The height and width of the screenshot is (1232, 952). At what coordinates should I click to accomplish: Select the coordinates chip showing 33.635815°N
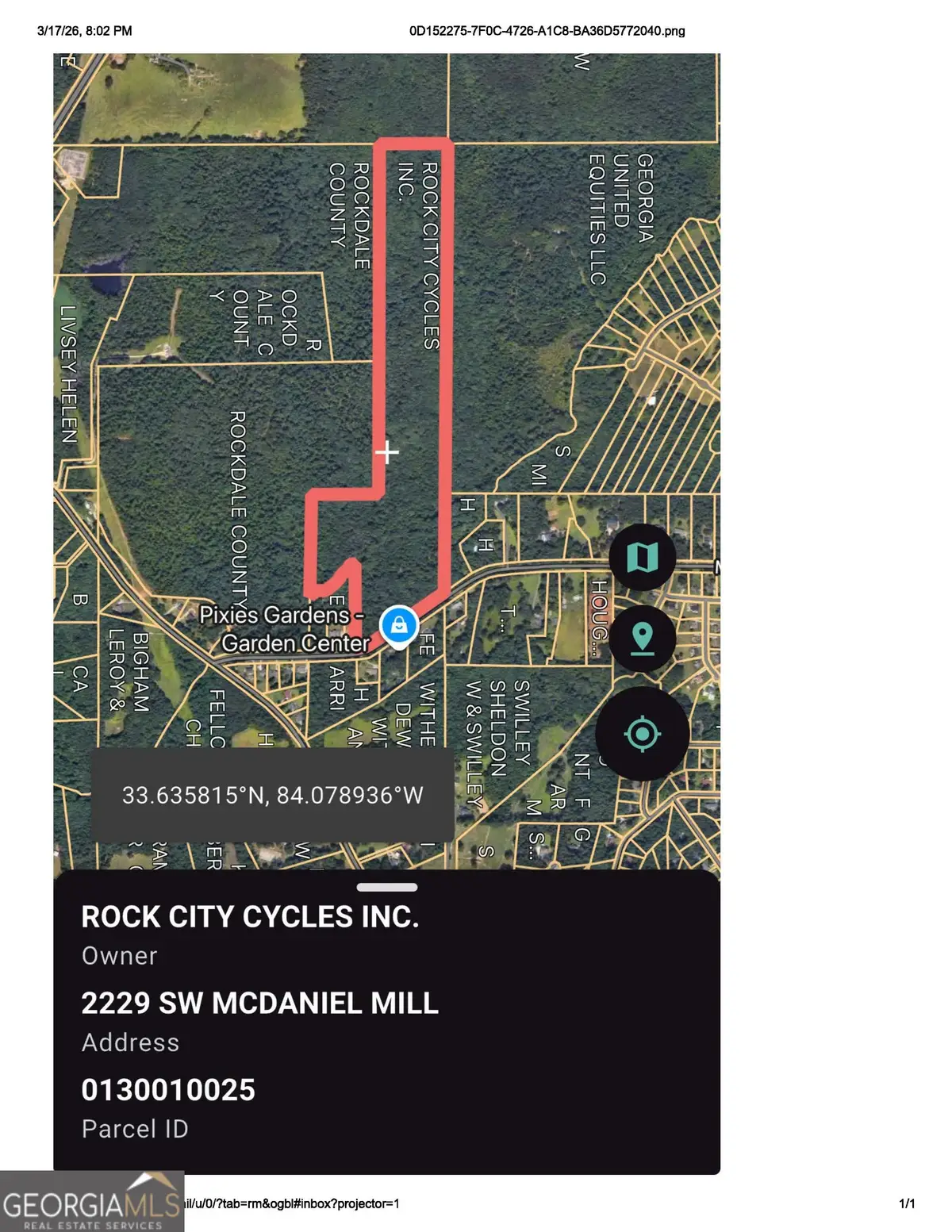[x=274, y=793]
